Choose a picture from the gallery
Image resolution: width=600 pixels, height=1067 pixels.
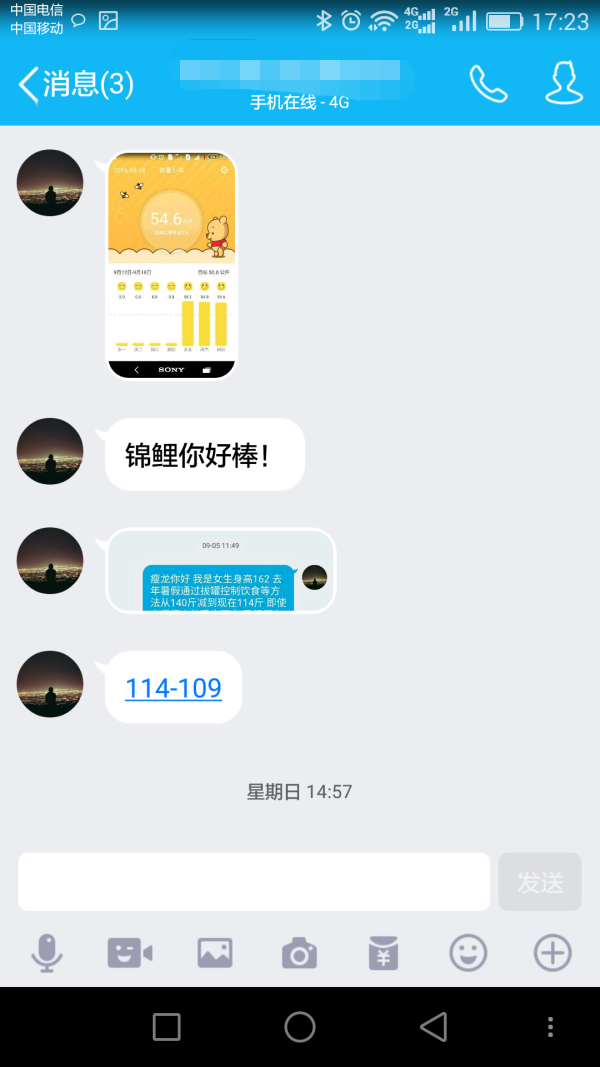pyautogui.click(x=215, y=953)
